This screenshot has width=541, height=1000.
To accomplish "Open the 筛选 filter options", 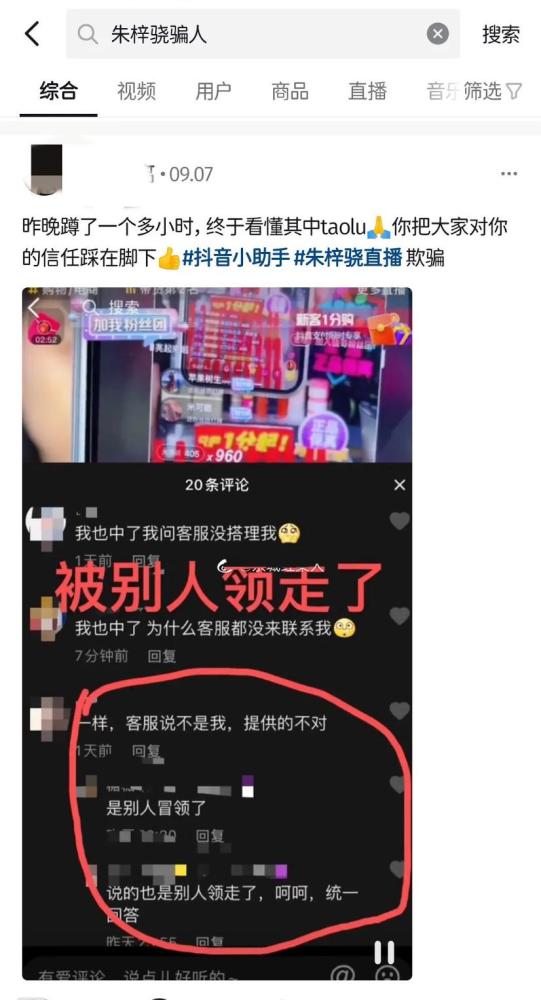I will pyautogui.click(x=493, y=91).
